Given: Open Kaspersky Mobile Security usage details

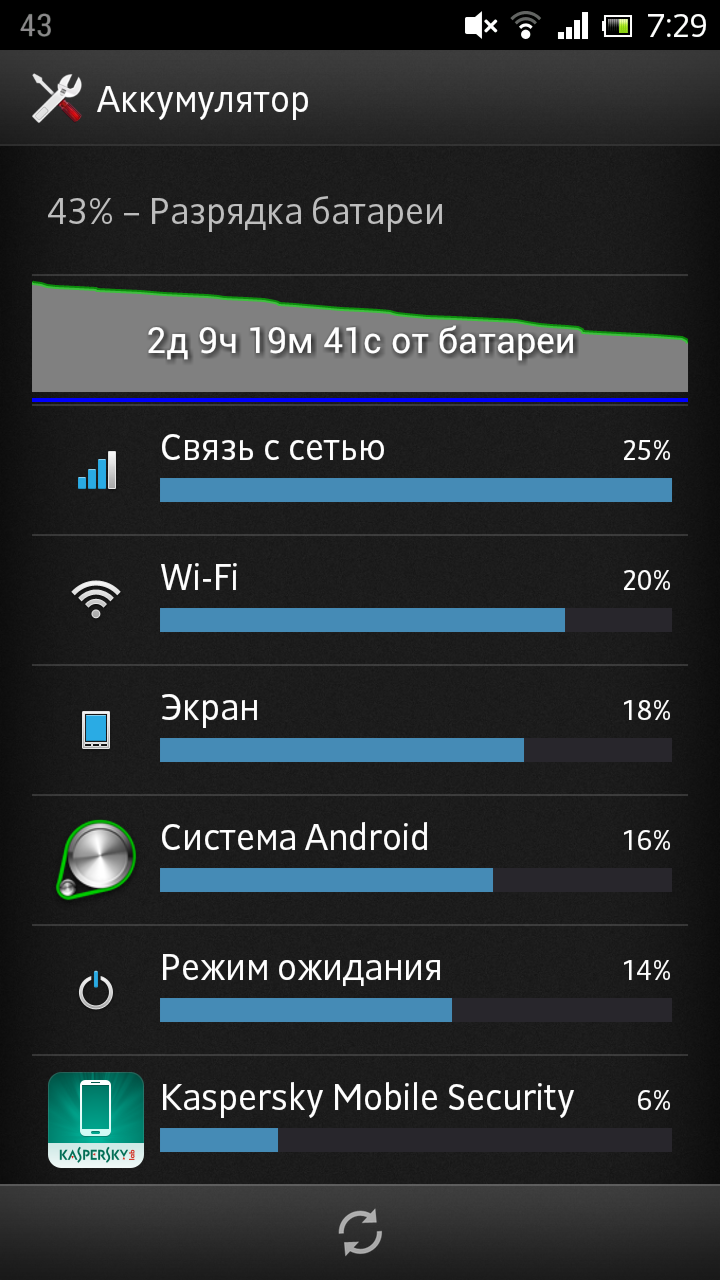Looking at the screenshot, I should pyautogui.click(x=360, y=1120).
